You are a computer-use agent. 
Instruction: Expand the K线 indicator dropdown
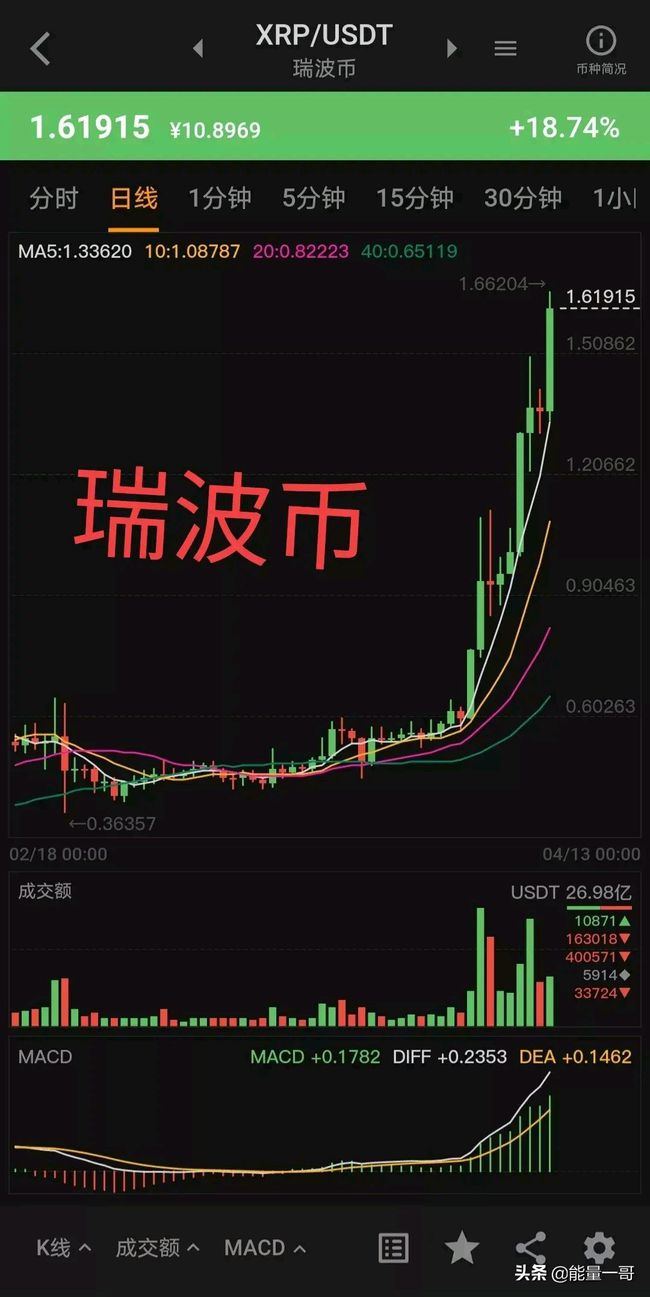click(63, 1247)
